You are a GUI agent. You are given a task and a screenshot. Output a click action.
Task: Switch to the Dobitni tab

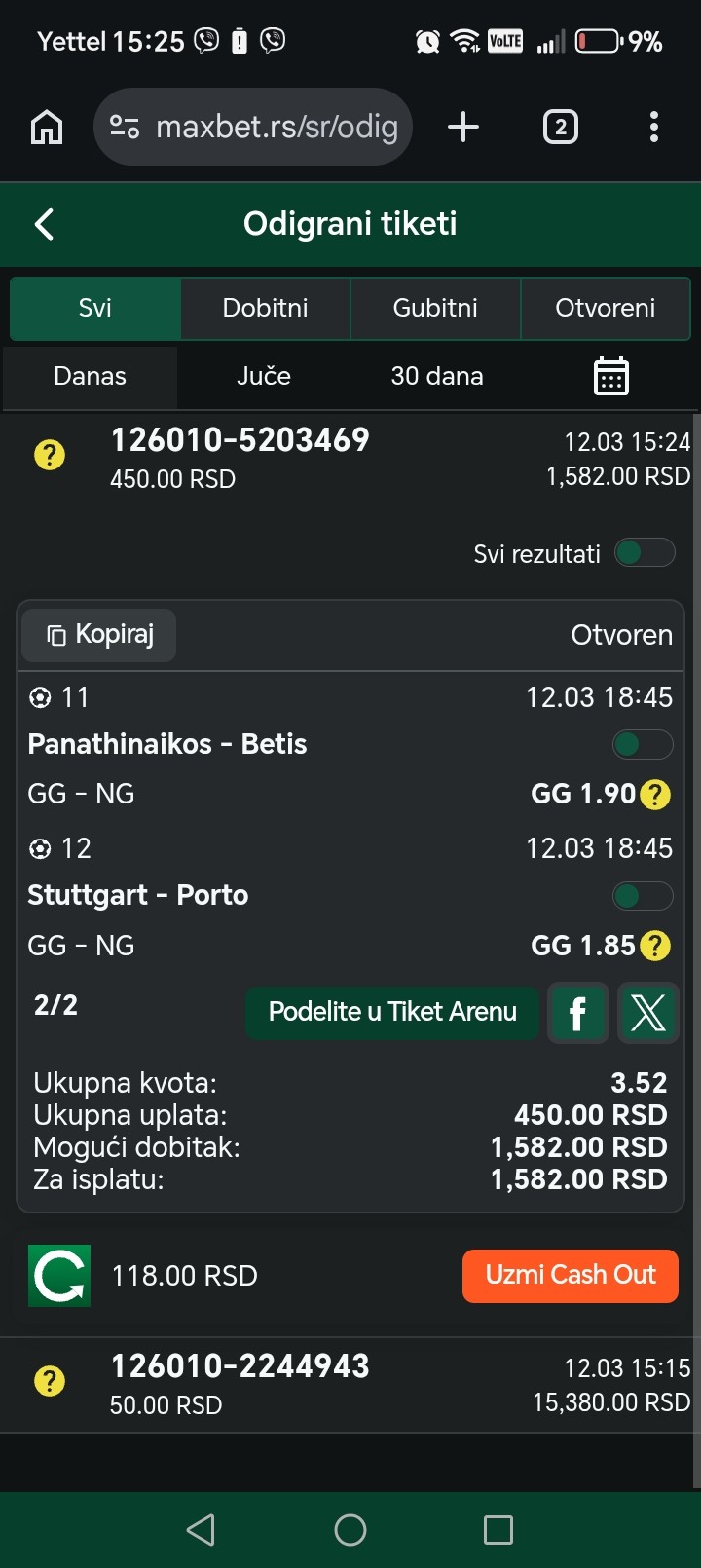pyautogui.click(x=265, y=308)
